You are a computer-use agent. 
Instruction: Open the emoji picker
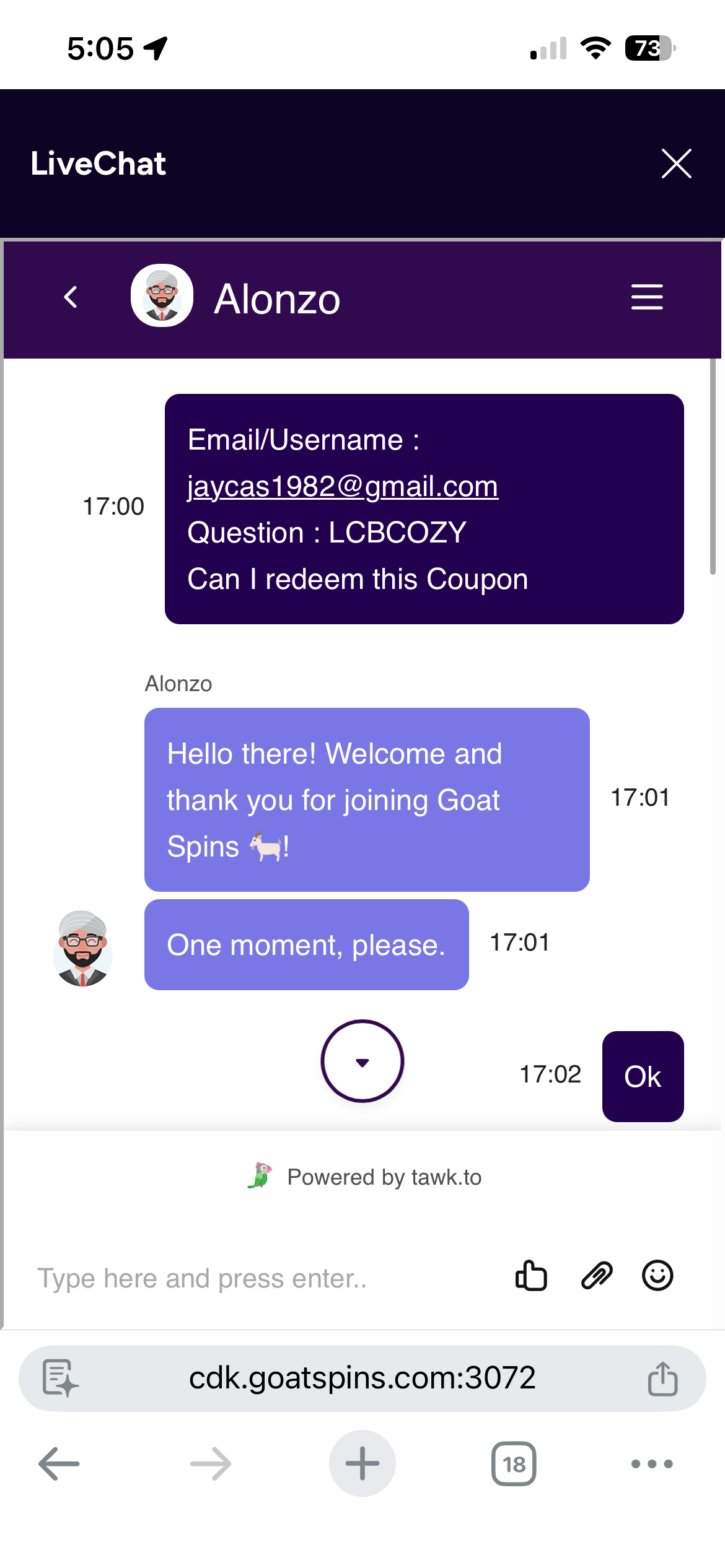coord(657,1276)
